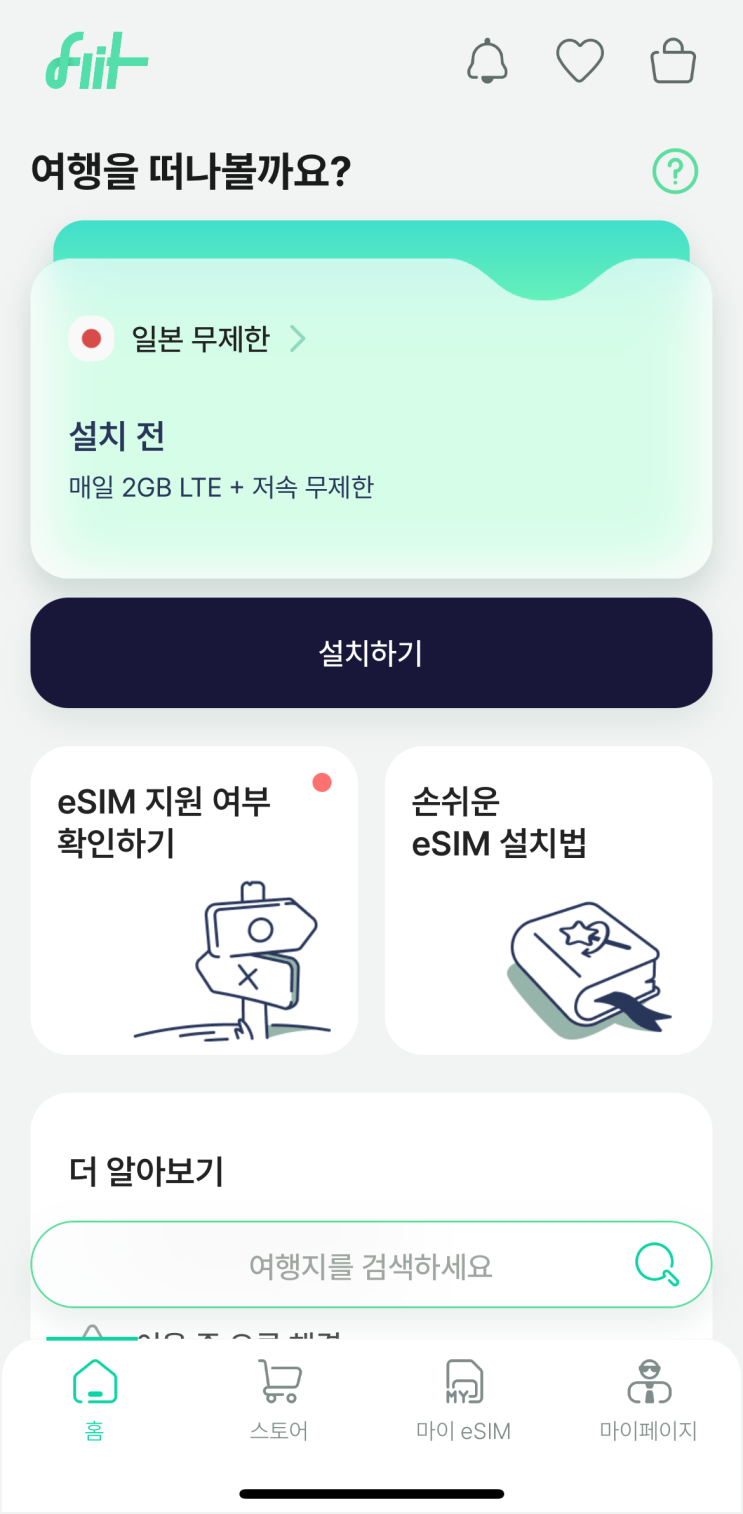The width and height of the screenshot is (743, 1514).
Task: Open the 손쉬운 eSIM 설치법 card
Action: (548, 900)
